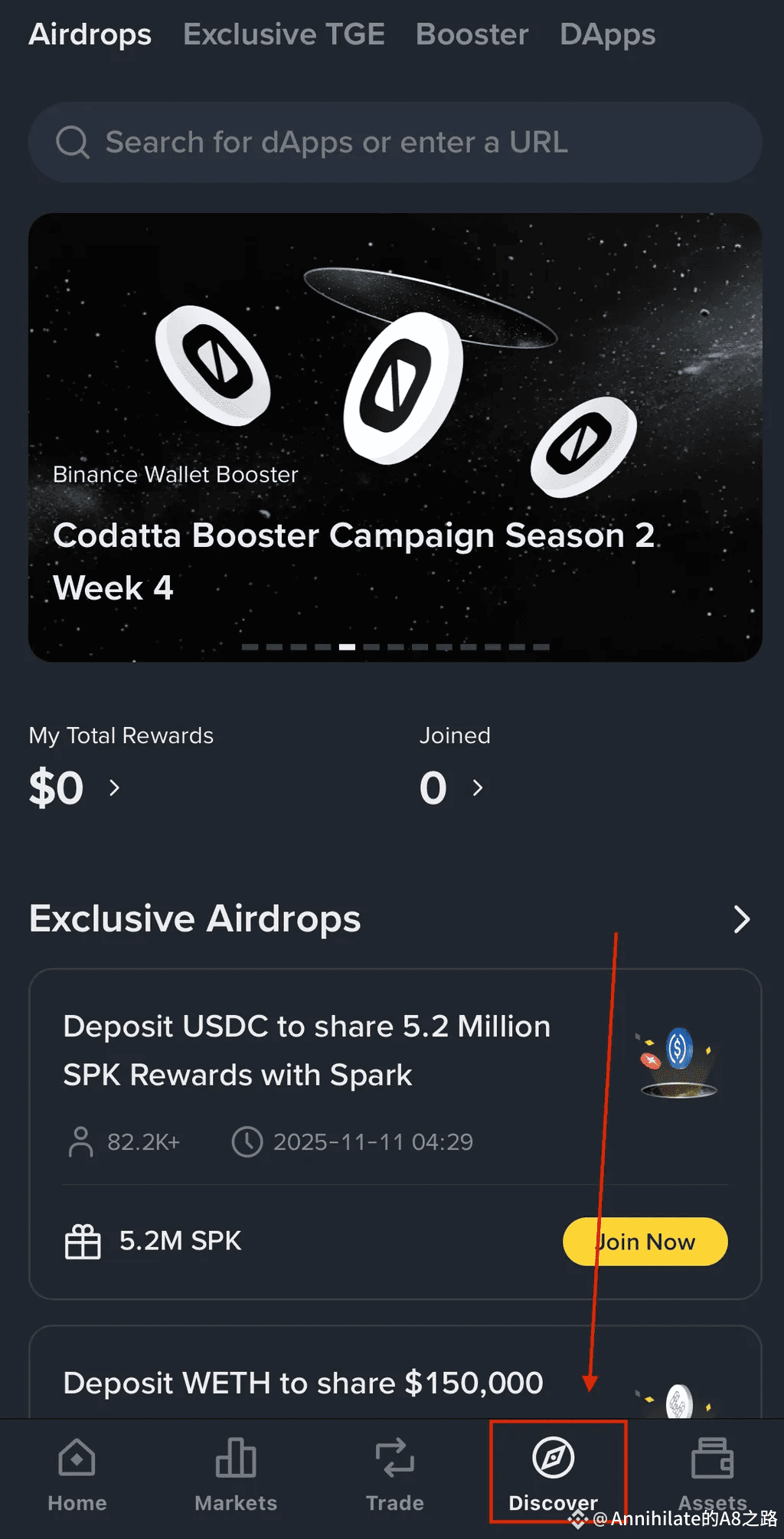Screen dimensions: 784x1539
Task: Join the 5.2M SPK airdrop now
Action: [x=645, y=1241]
